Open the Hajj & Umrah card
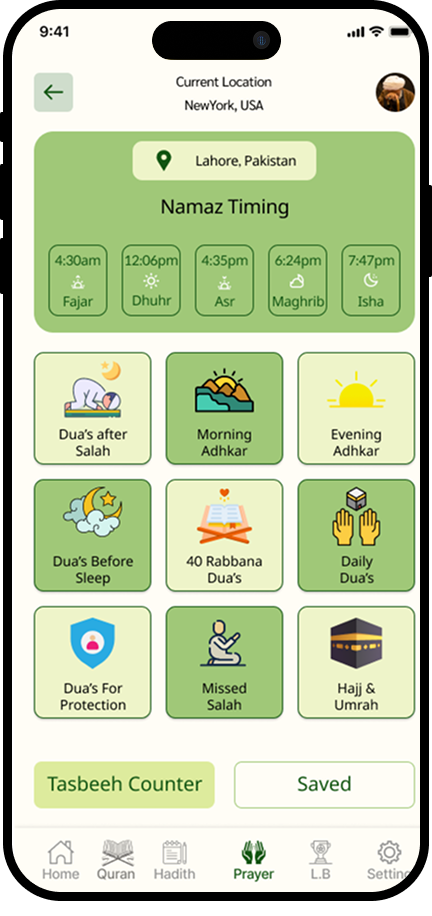Viewport: 432px width, 916px height. pos(356,662)
